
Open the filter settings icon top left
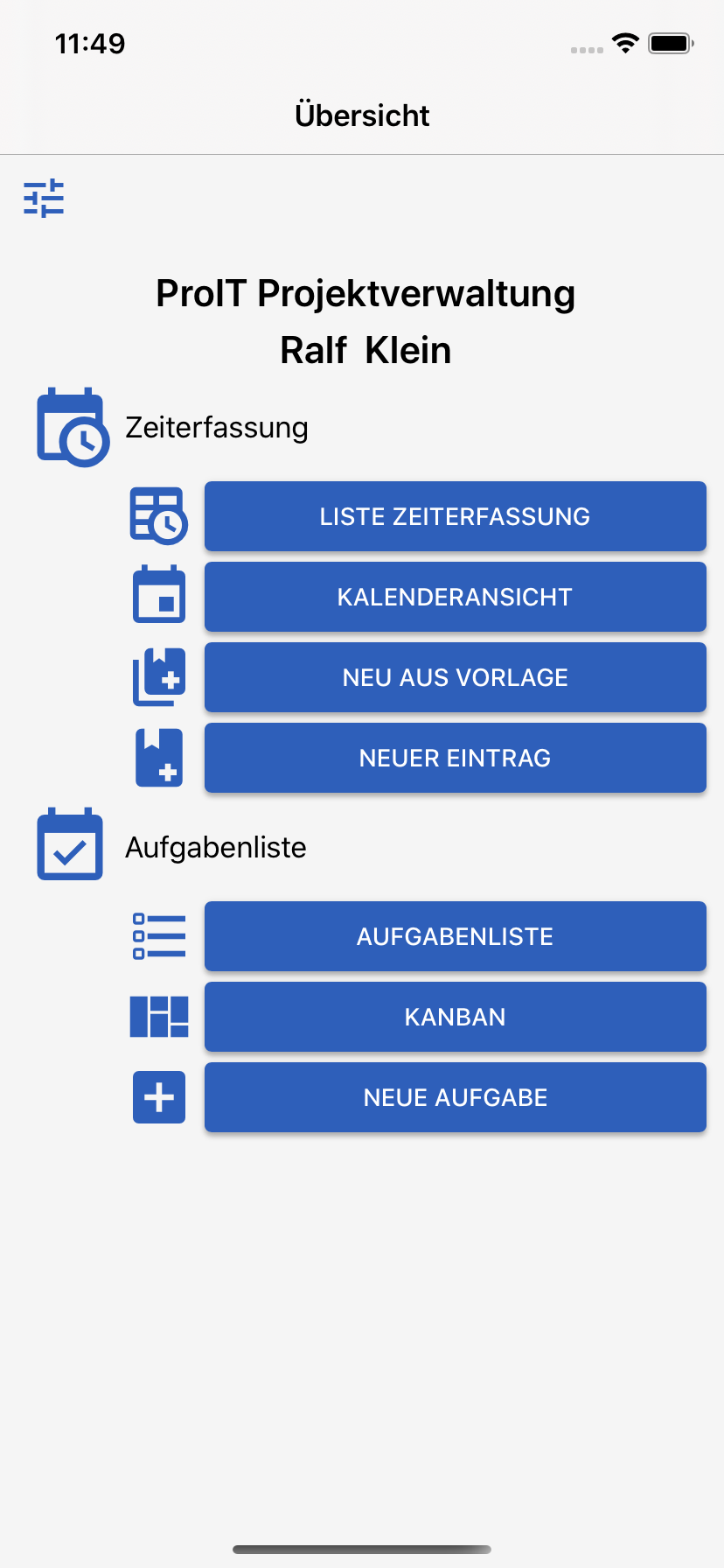pos(45,199)
